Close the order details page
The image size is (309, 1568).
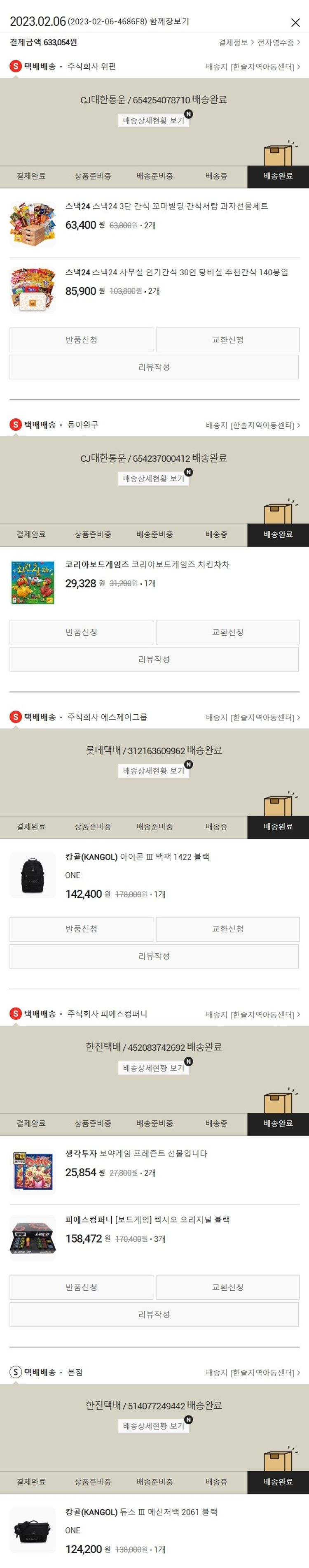pyautogui.click(x=295, y=23)
